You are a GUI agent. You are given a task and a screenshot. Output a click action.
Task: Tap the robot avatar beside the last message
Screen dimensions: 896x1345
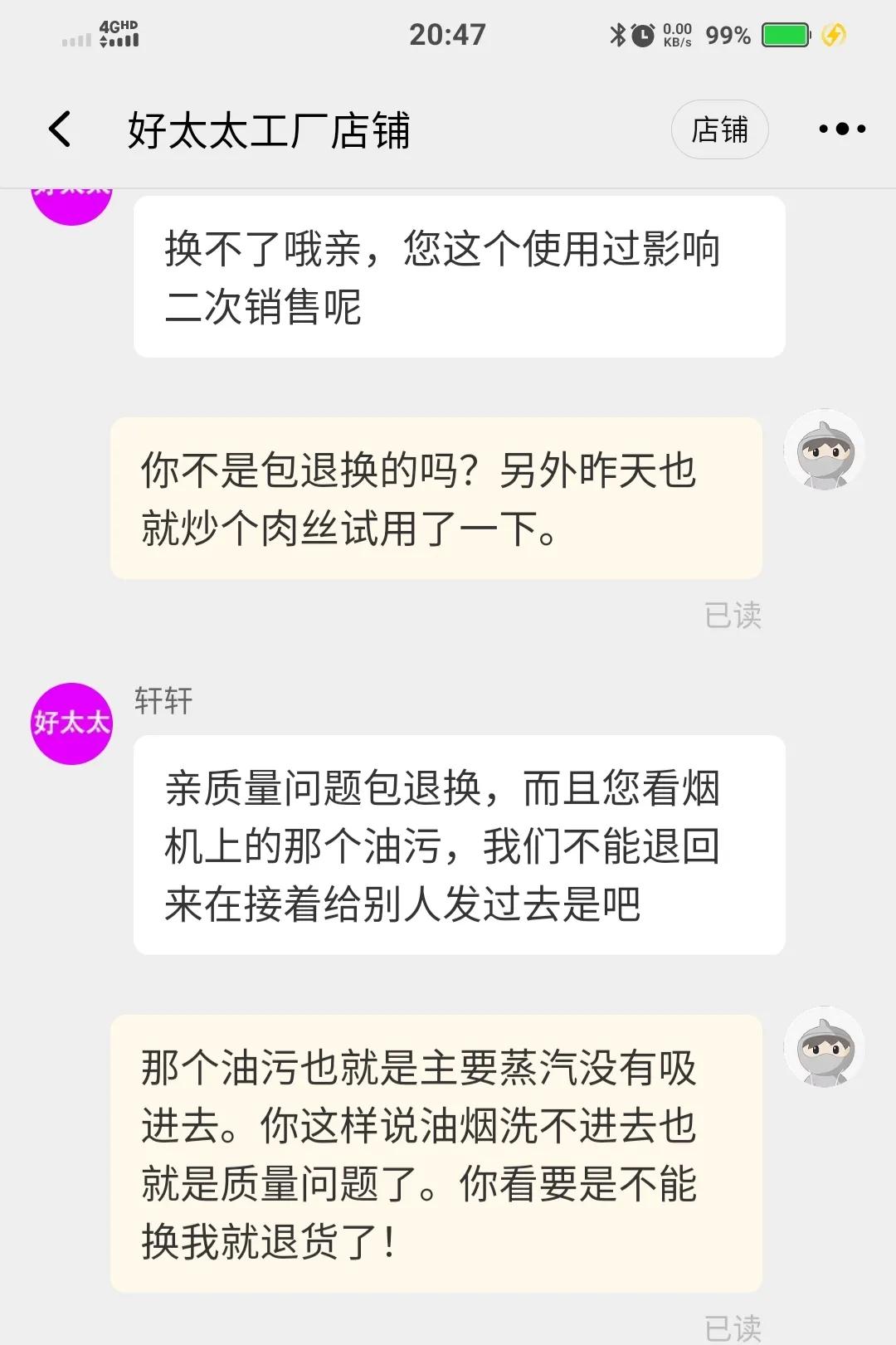point(824,1047)
